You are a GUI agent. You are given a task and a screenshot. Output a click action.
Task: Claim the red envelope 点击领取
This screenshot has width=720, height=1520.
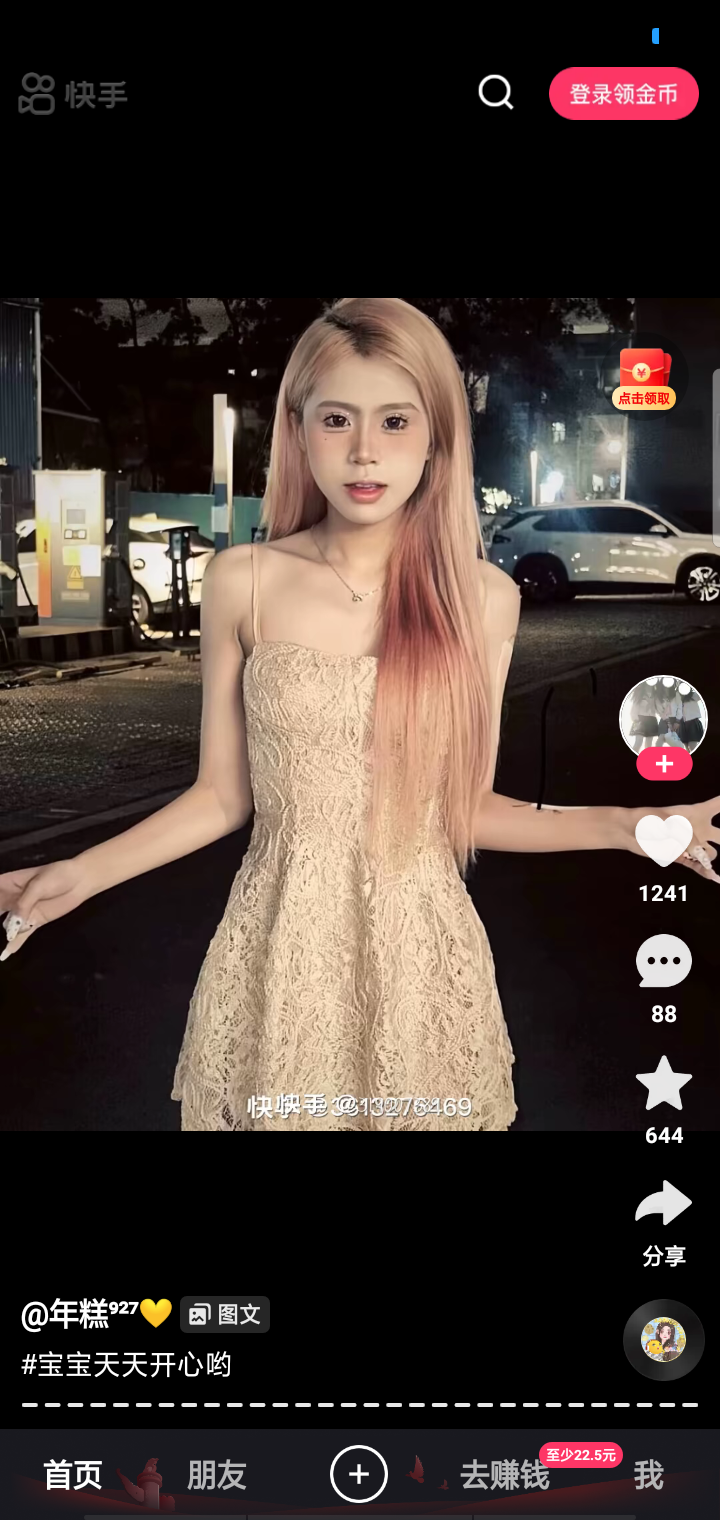pyautogui.click(x=644, y=378)
